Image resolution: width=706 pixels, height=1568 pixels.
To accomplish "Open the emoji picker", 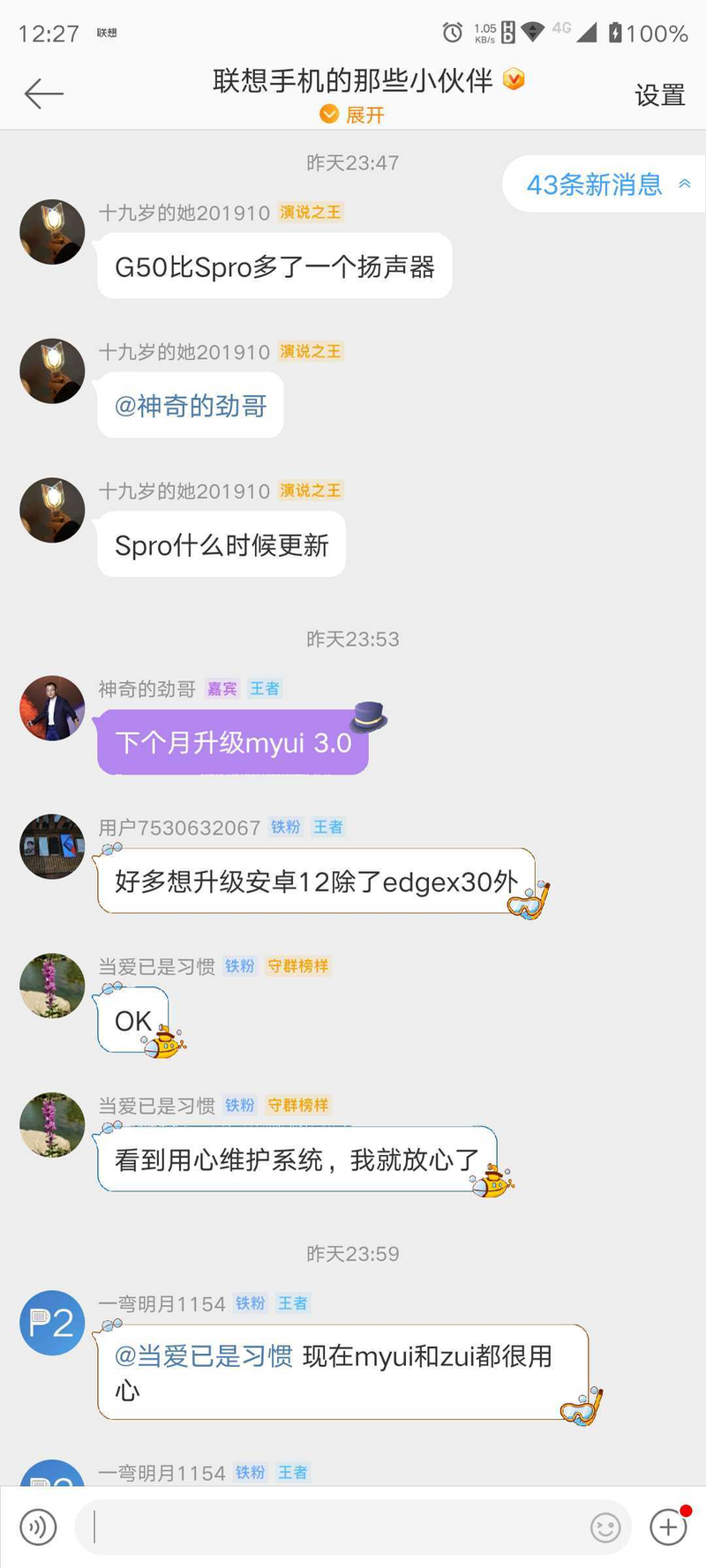I will pyautogui.click(x=605, y=1527).
